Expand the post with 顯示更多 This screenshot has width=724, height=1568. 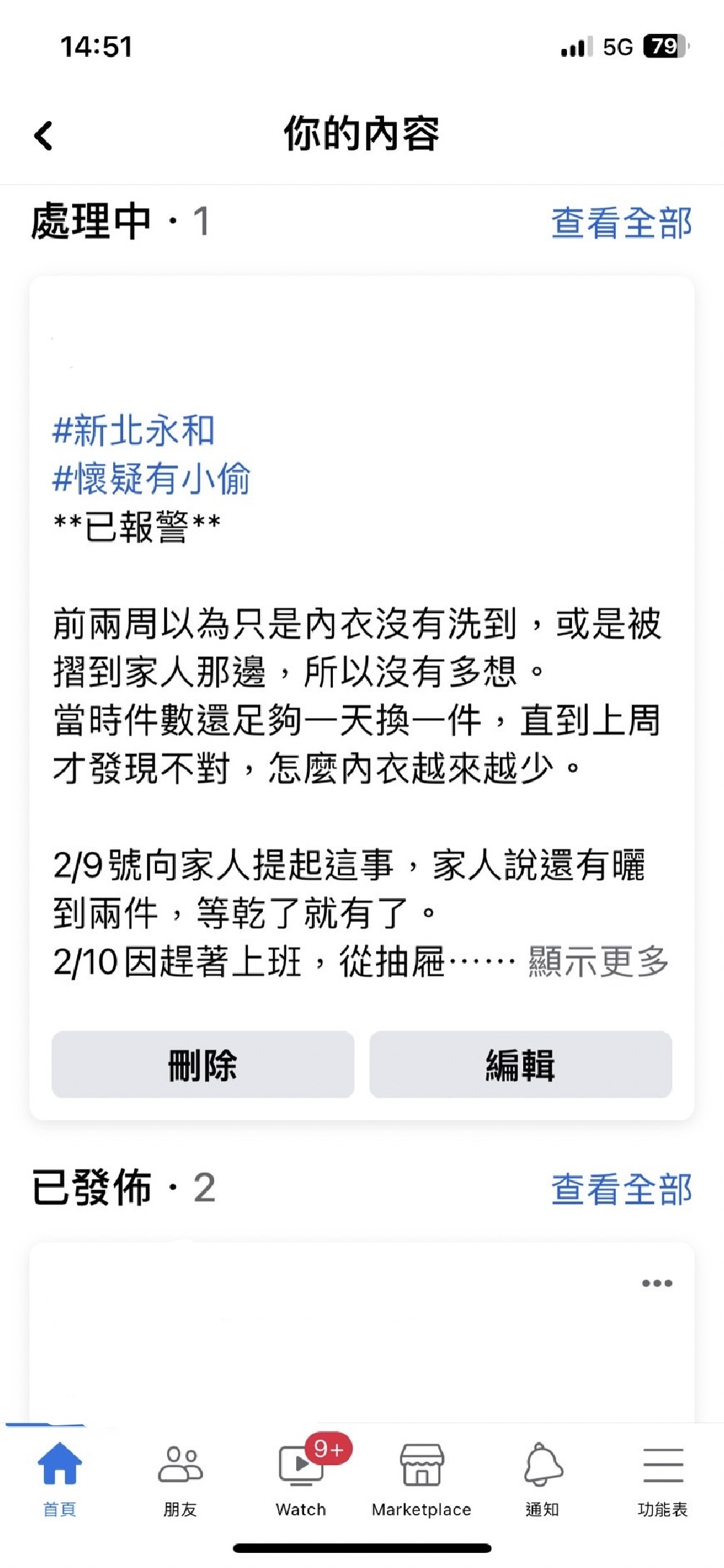coord(599,962)
